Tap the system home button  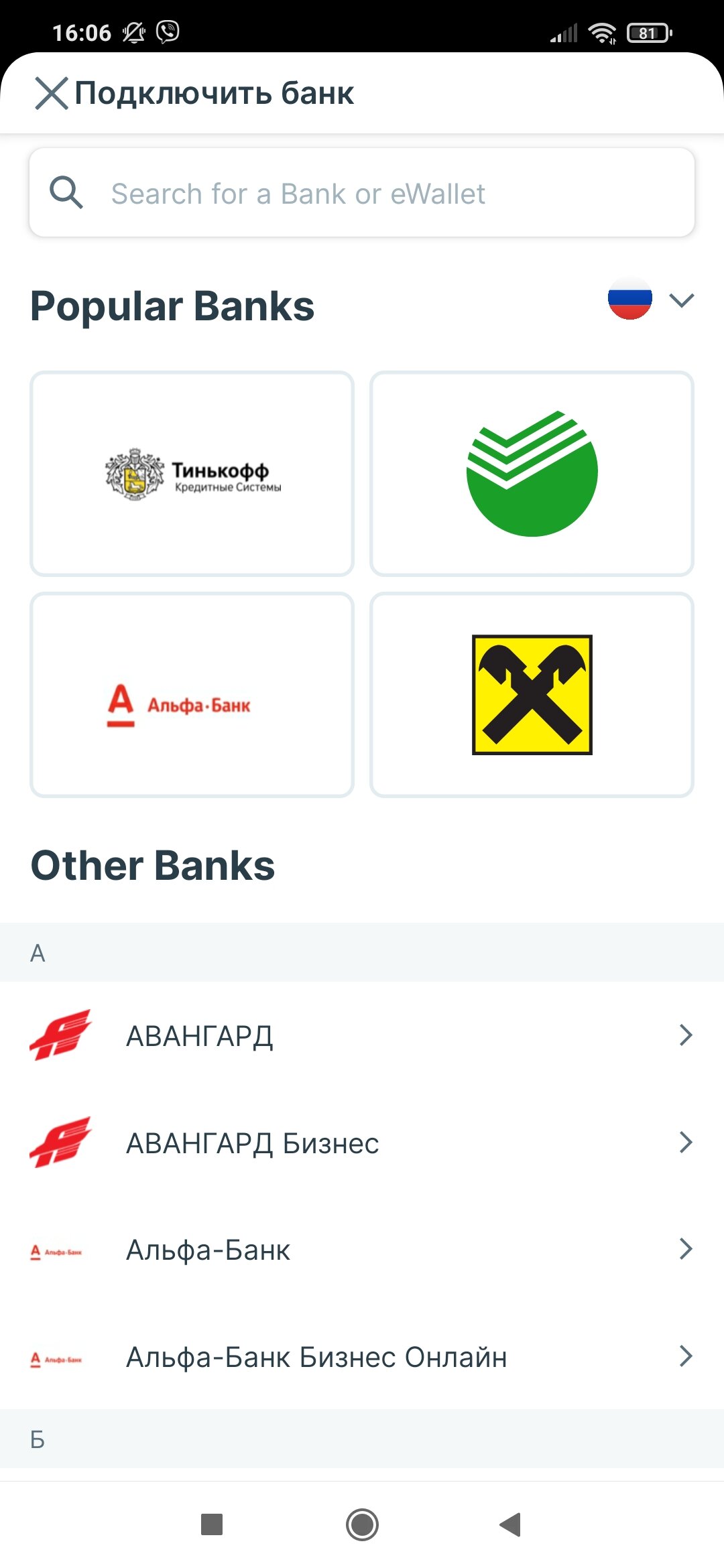[362, 1524]
